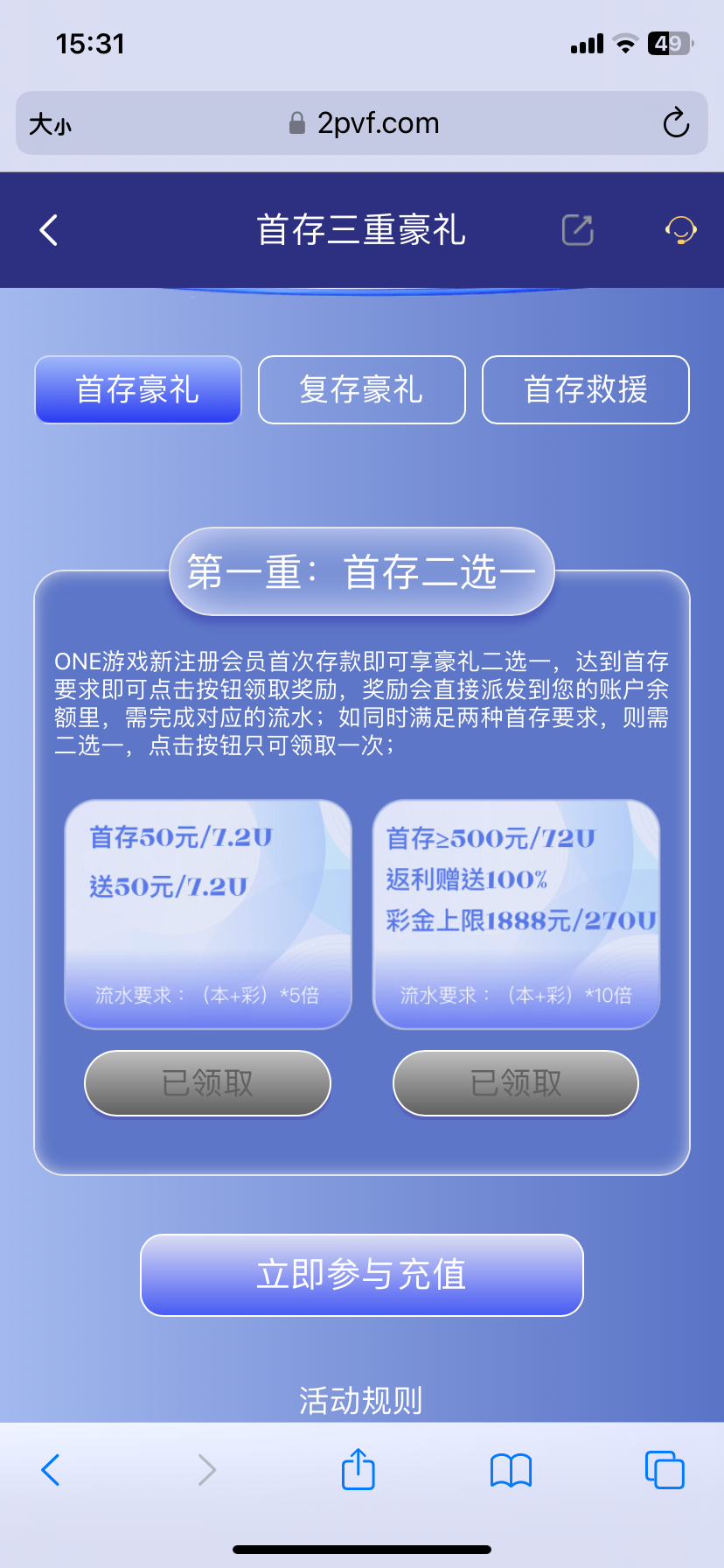Screen dimensions: 724x1568
Task: Navigate back in Safari toolbar
Action: coord(51,1470)
